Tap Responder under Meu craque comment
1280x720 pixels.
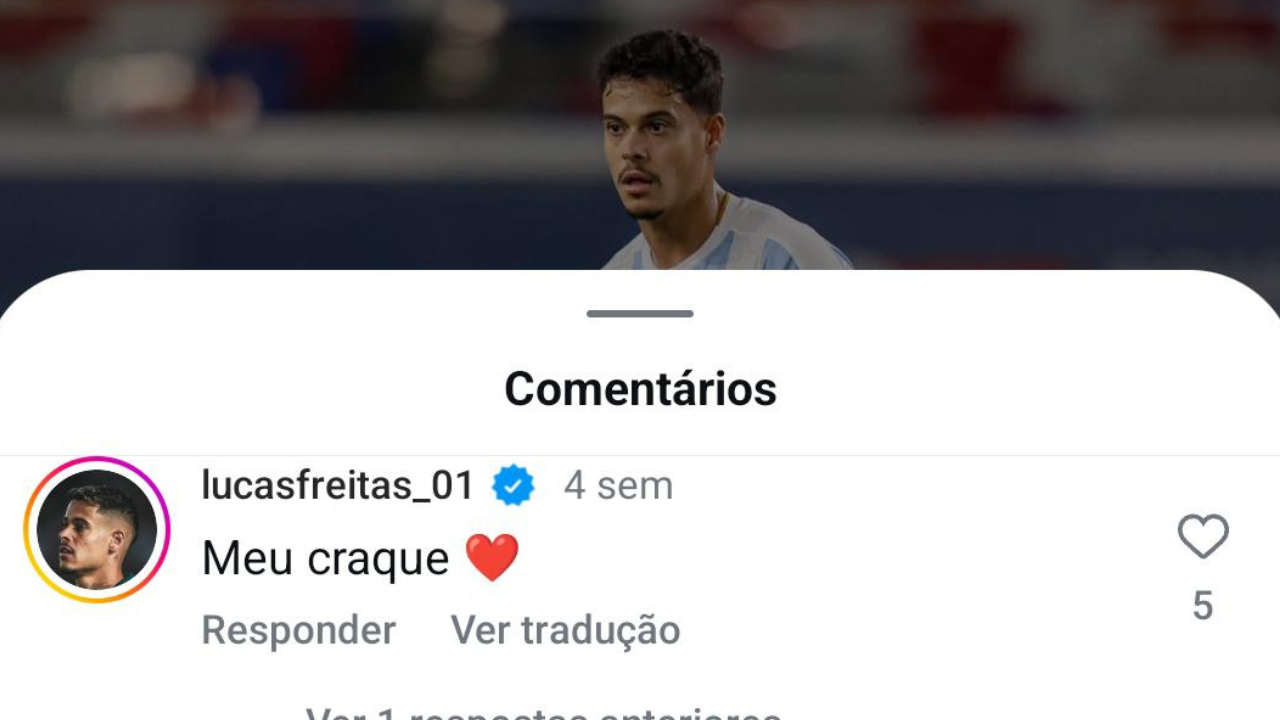298,630
